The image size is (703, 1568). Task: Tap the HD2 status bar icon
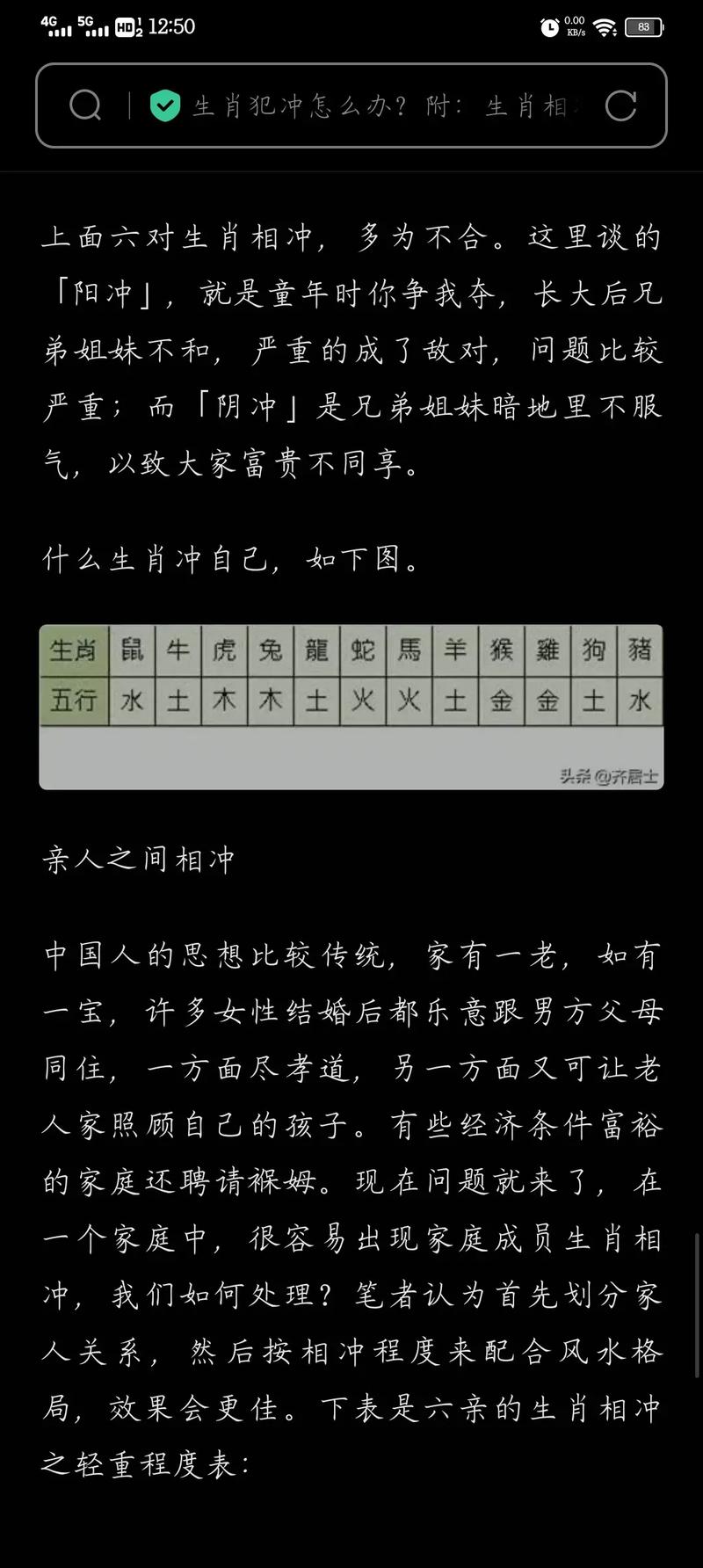pyautogui.click(x=128, y=26)
